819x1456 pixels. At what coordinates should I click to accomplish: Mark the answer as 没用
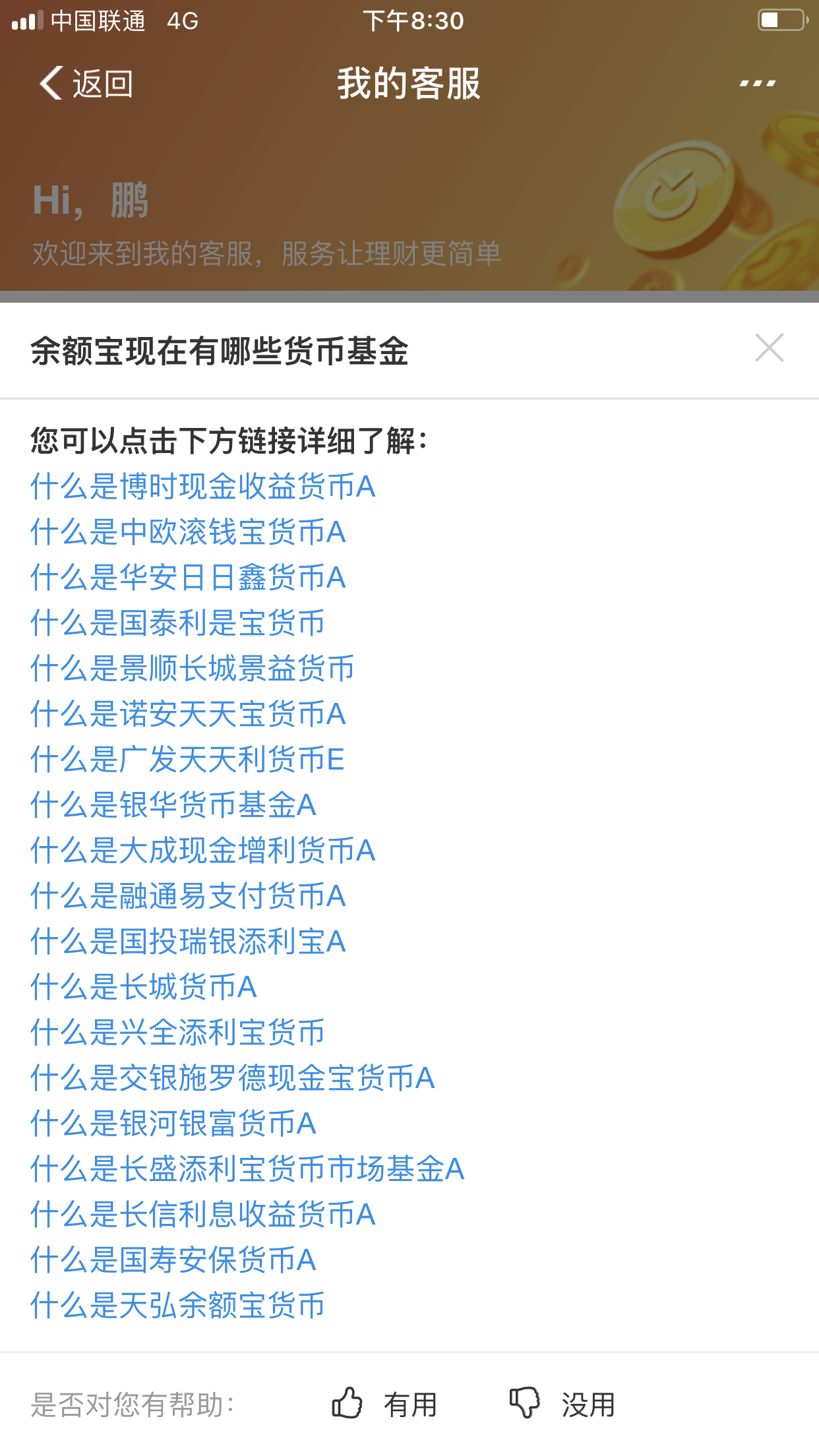[562, 1404]
